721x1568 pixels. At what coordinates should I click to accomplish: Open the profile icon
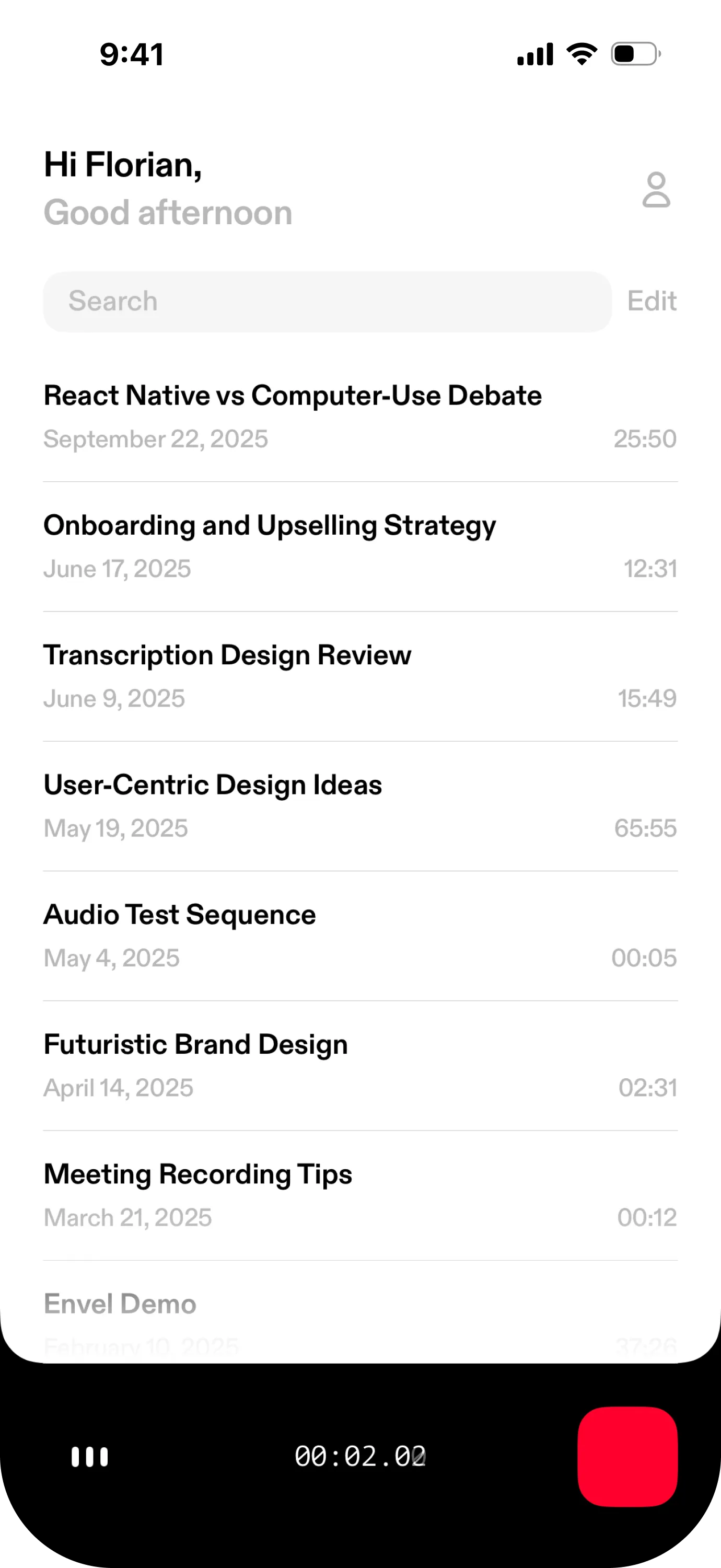(656, 190)
